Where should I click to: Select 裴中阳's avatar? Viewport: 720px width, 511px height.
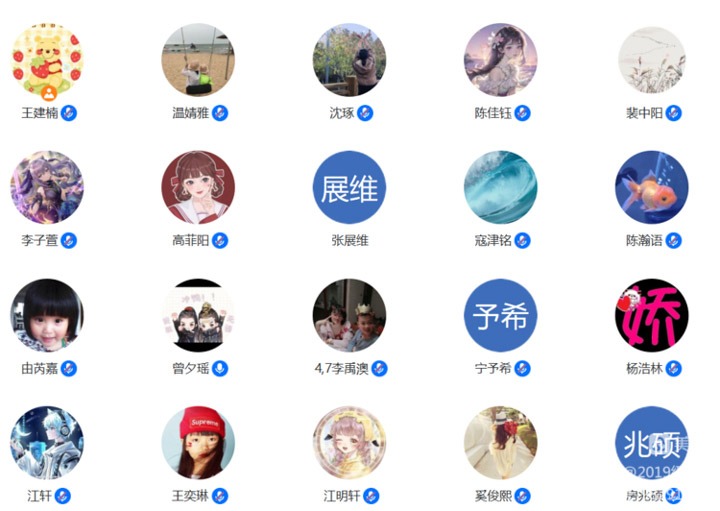pyautogui.click(x=651, y=60)
